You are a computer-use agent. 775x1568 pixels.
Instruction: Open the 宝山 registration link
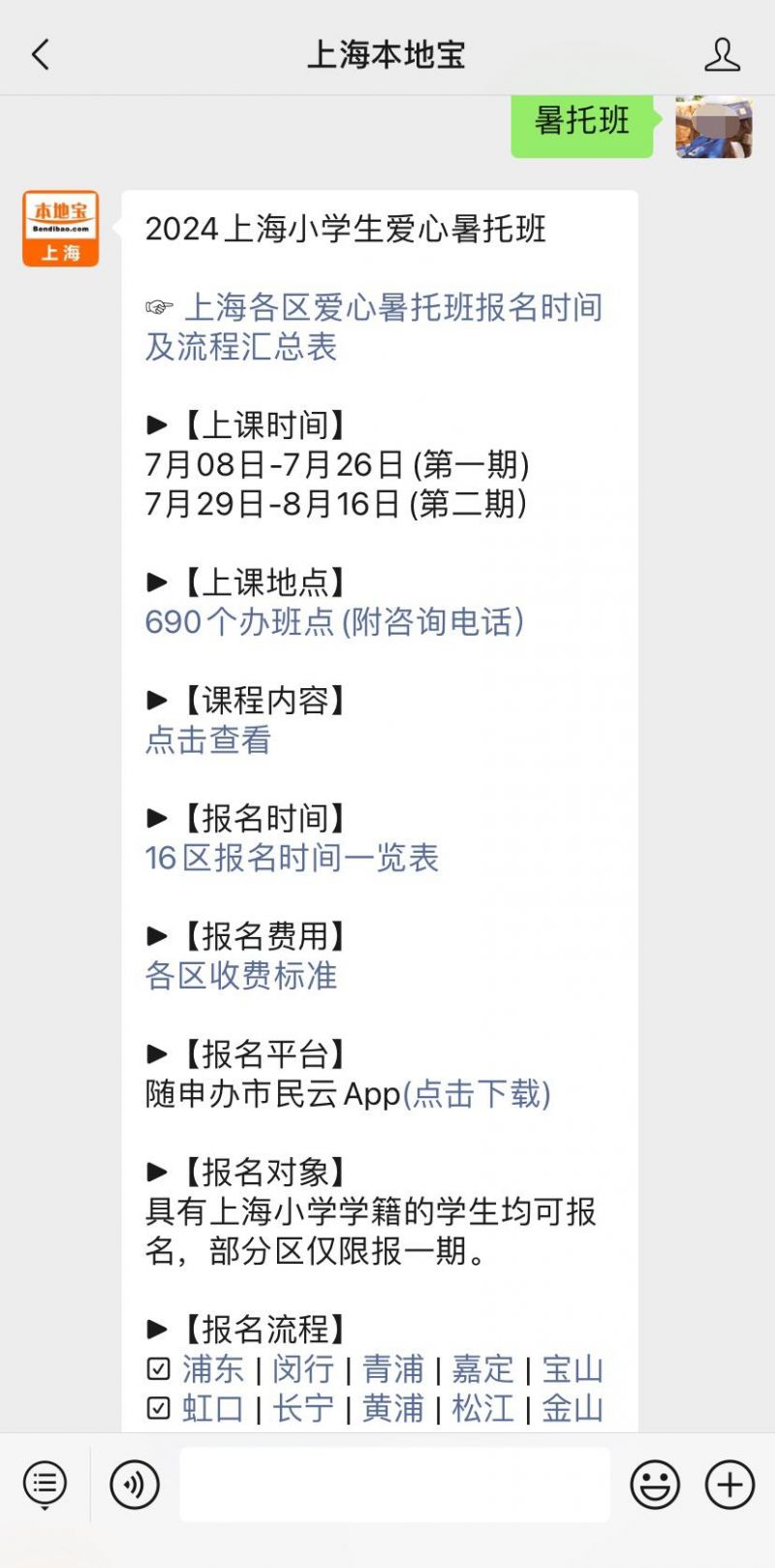tap(573, 1368)
